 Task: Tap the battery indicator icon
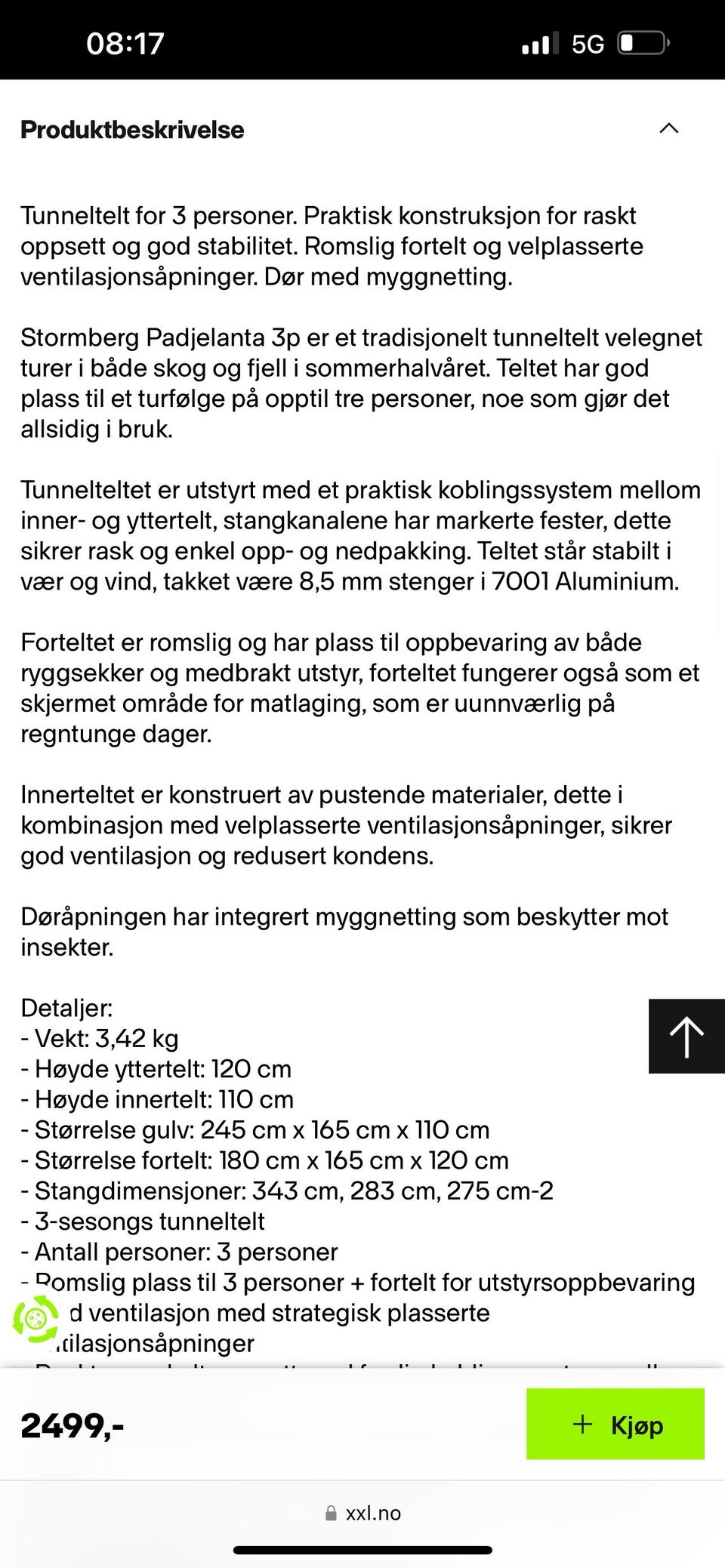(639, 43)
